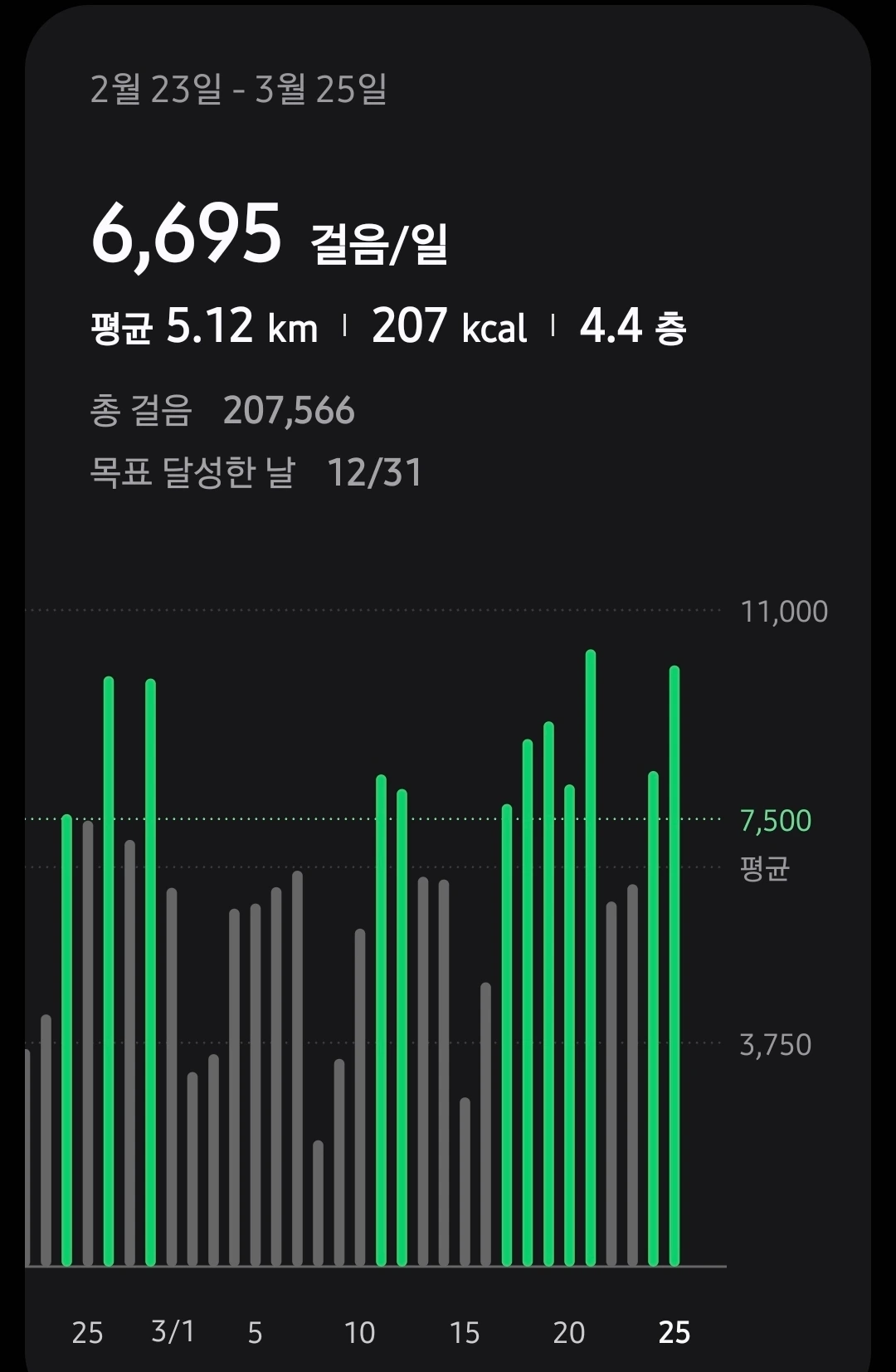The width and height of the screenshot is (896, 1372).
Task: Select the 3/1 step bar
Action: coord(172,1077)
